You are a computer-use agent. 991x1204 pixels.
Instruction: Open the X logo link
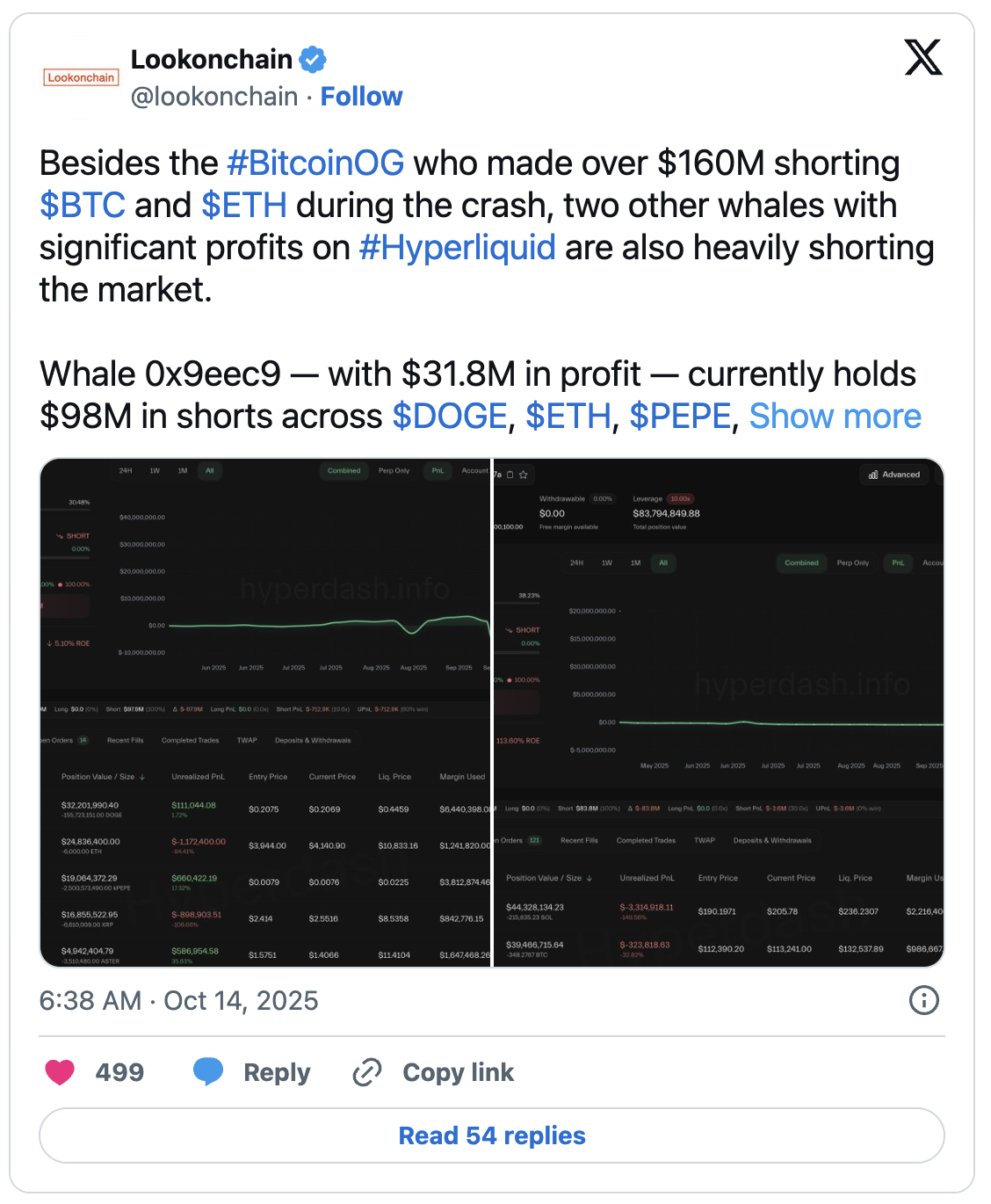point(922,58)
